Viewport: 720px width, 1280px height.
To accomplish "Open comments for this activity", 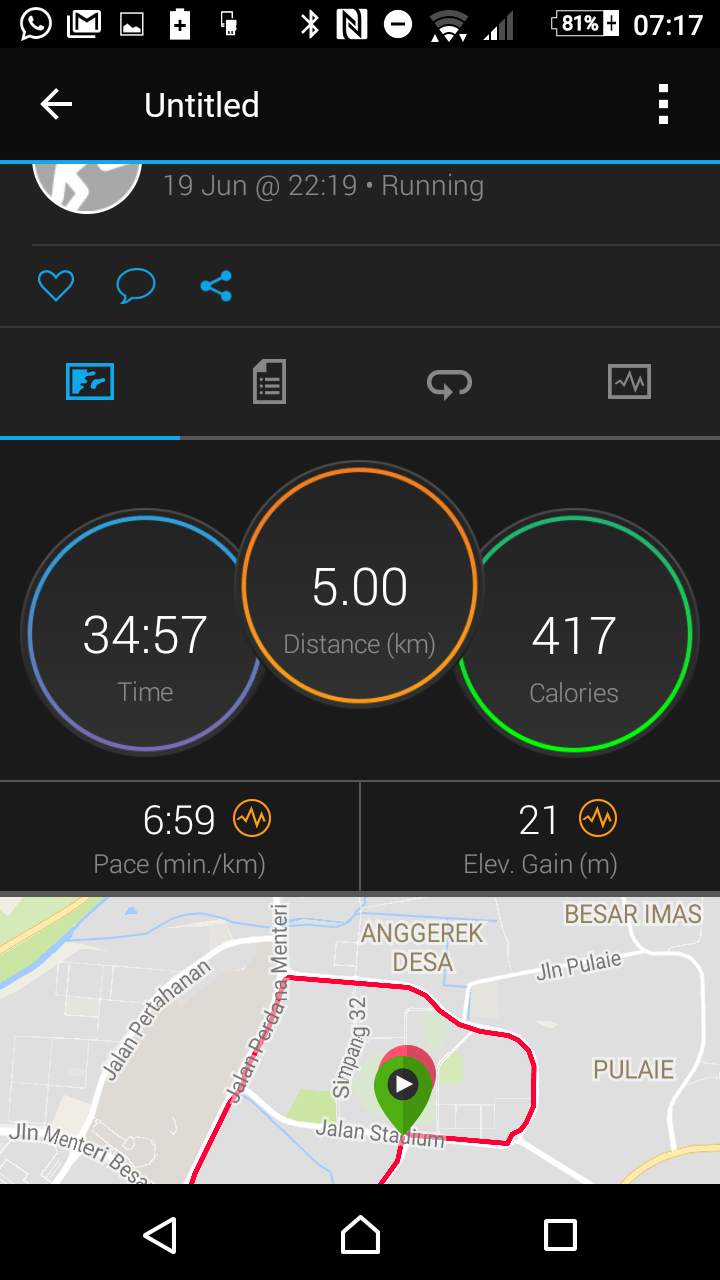I will pos(136,286).
